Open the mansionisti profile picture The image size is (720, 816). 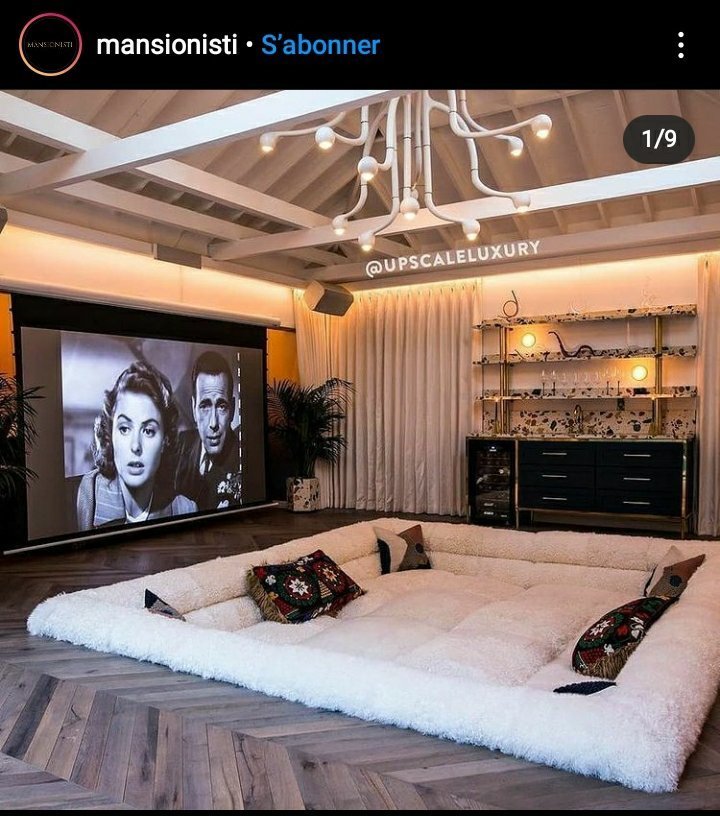pos(50,45)
